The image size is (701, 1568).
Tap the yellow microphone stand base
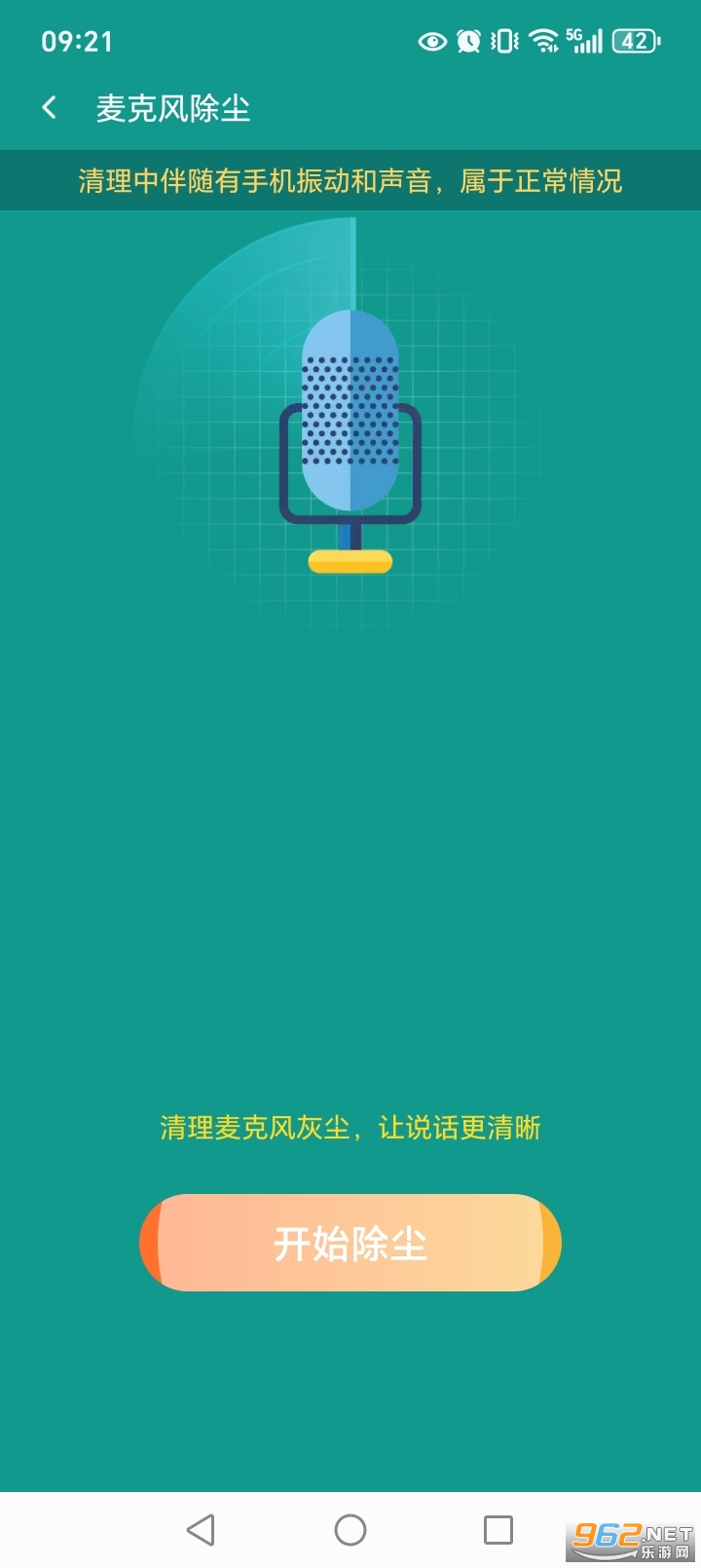[x=350, y=562]
